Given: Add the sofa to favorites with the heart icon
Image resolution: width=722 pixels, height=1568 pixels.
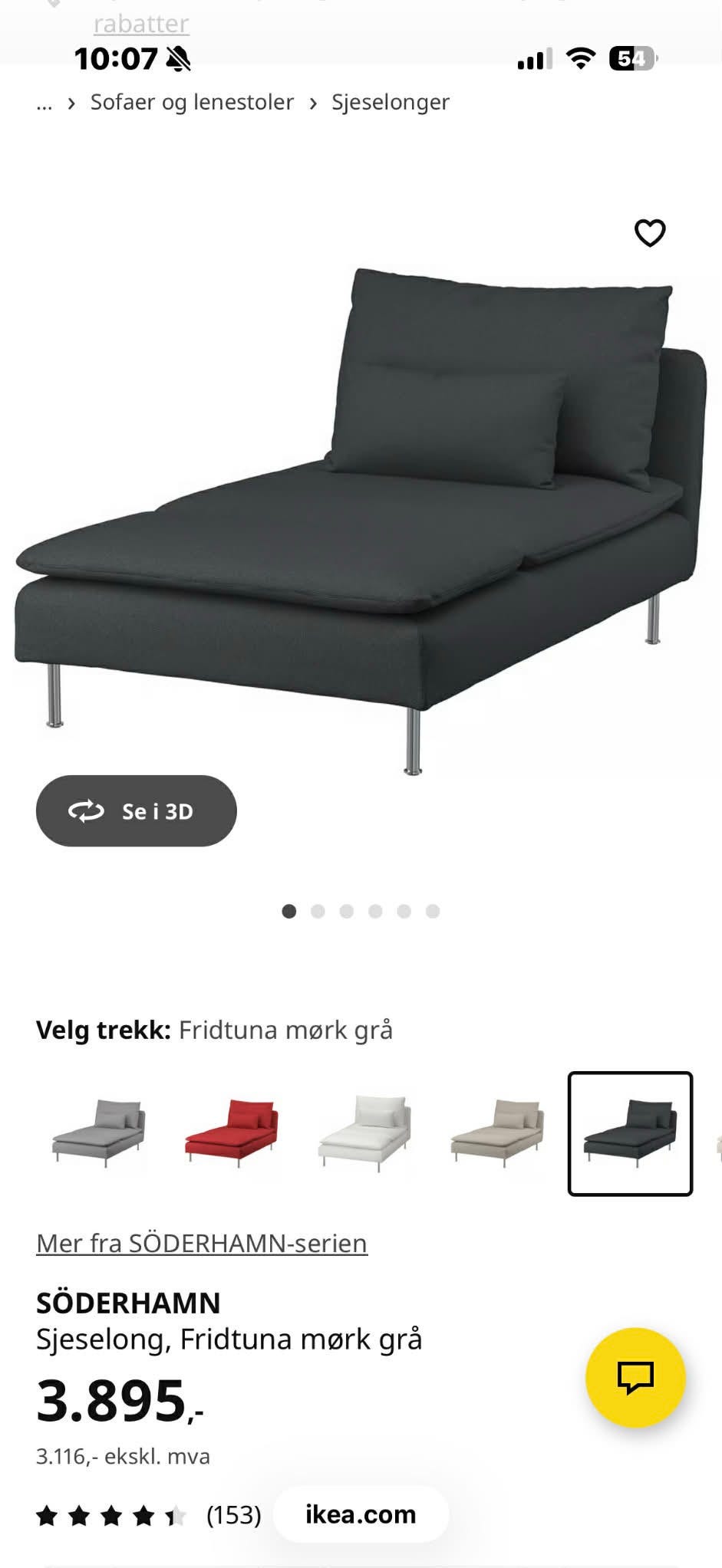Looking at the screenshot, I should [x=649, y=233].
